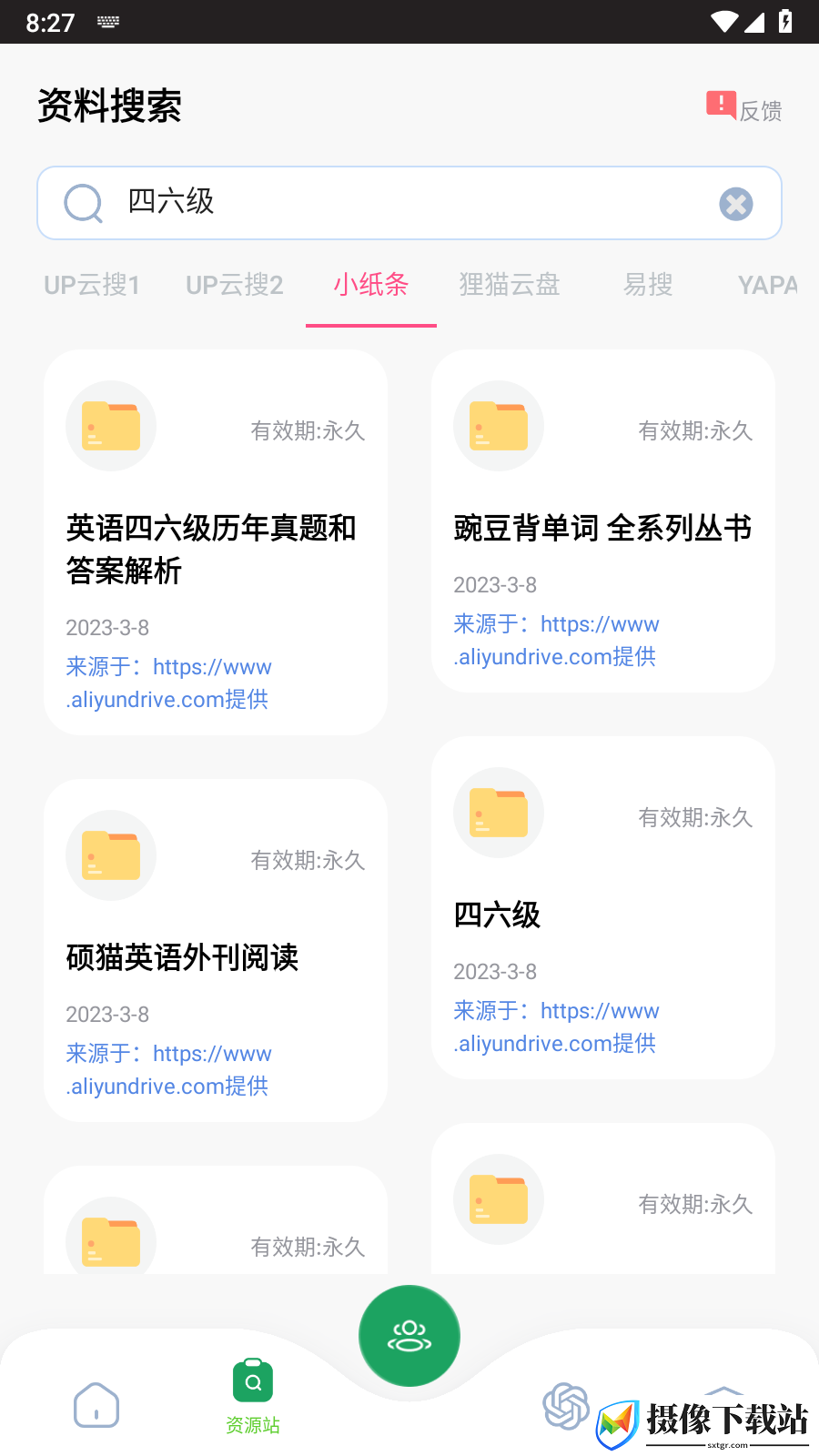The image size is (819, 1456).
Task: Open the 四六级 folder result card
Action: 603,907
